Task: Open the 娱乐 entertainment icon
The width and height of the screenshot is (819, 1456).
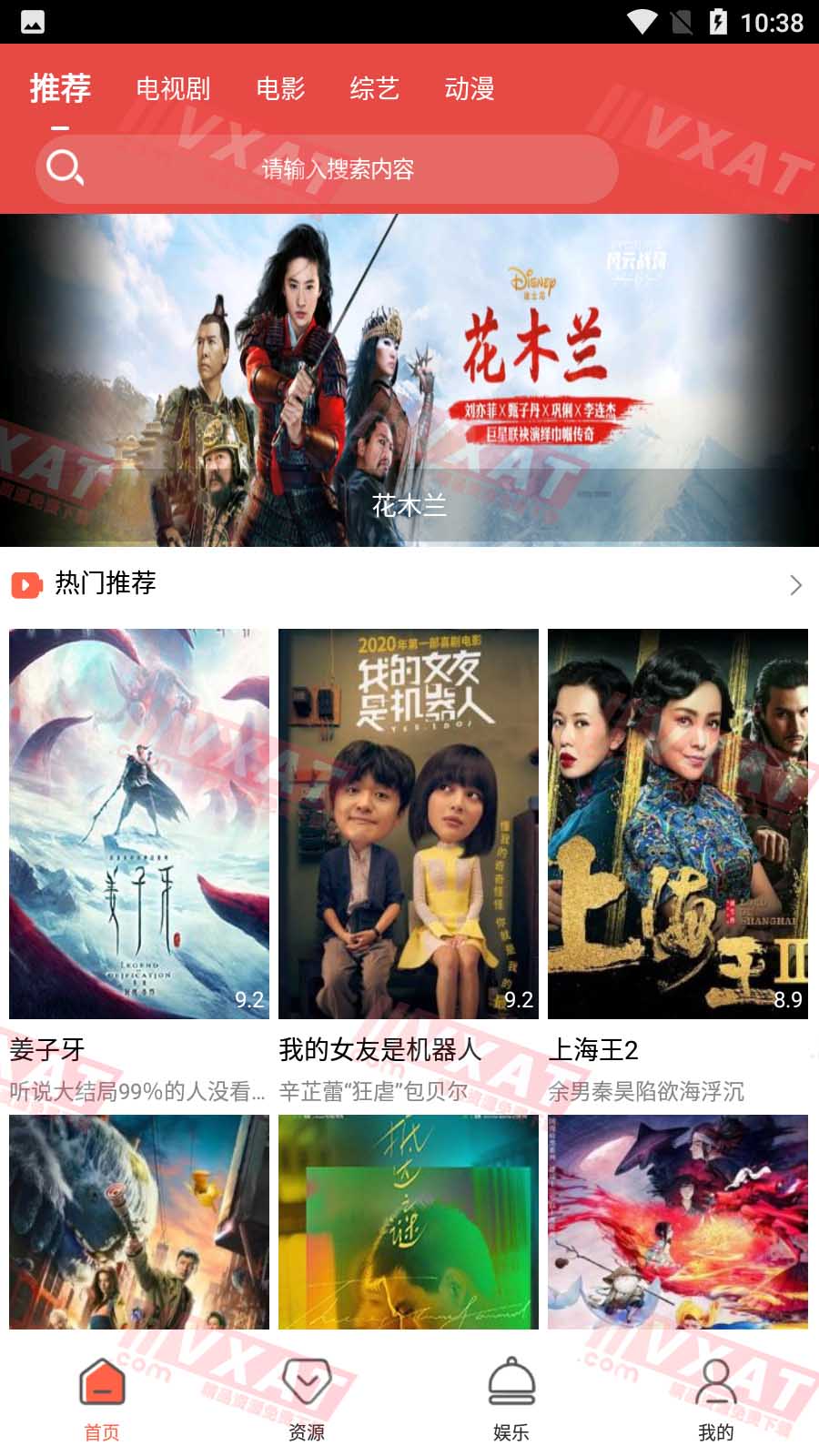Action: pos(511,1381)
